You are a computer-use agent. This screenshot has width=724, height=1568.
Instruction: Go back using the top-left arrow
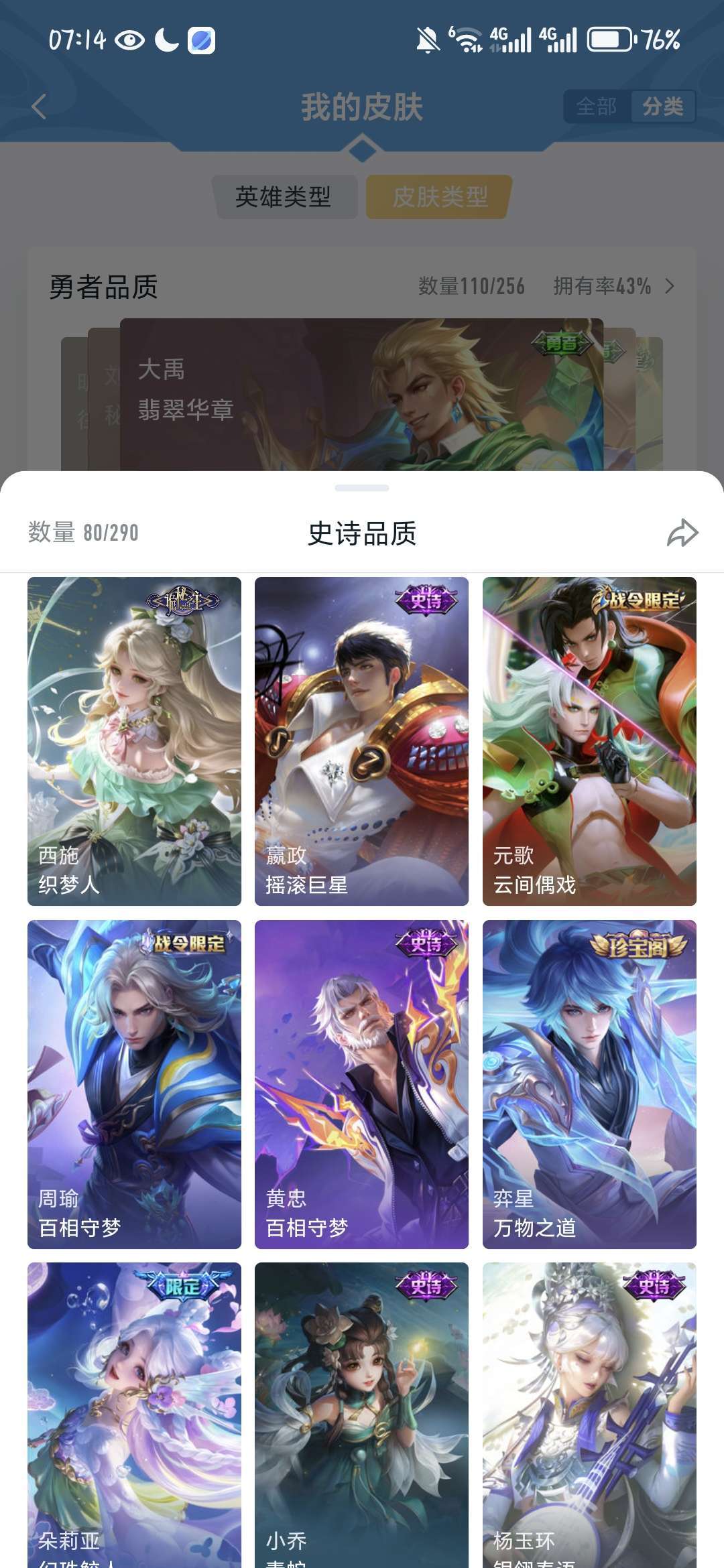(39, 107)
